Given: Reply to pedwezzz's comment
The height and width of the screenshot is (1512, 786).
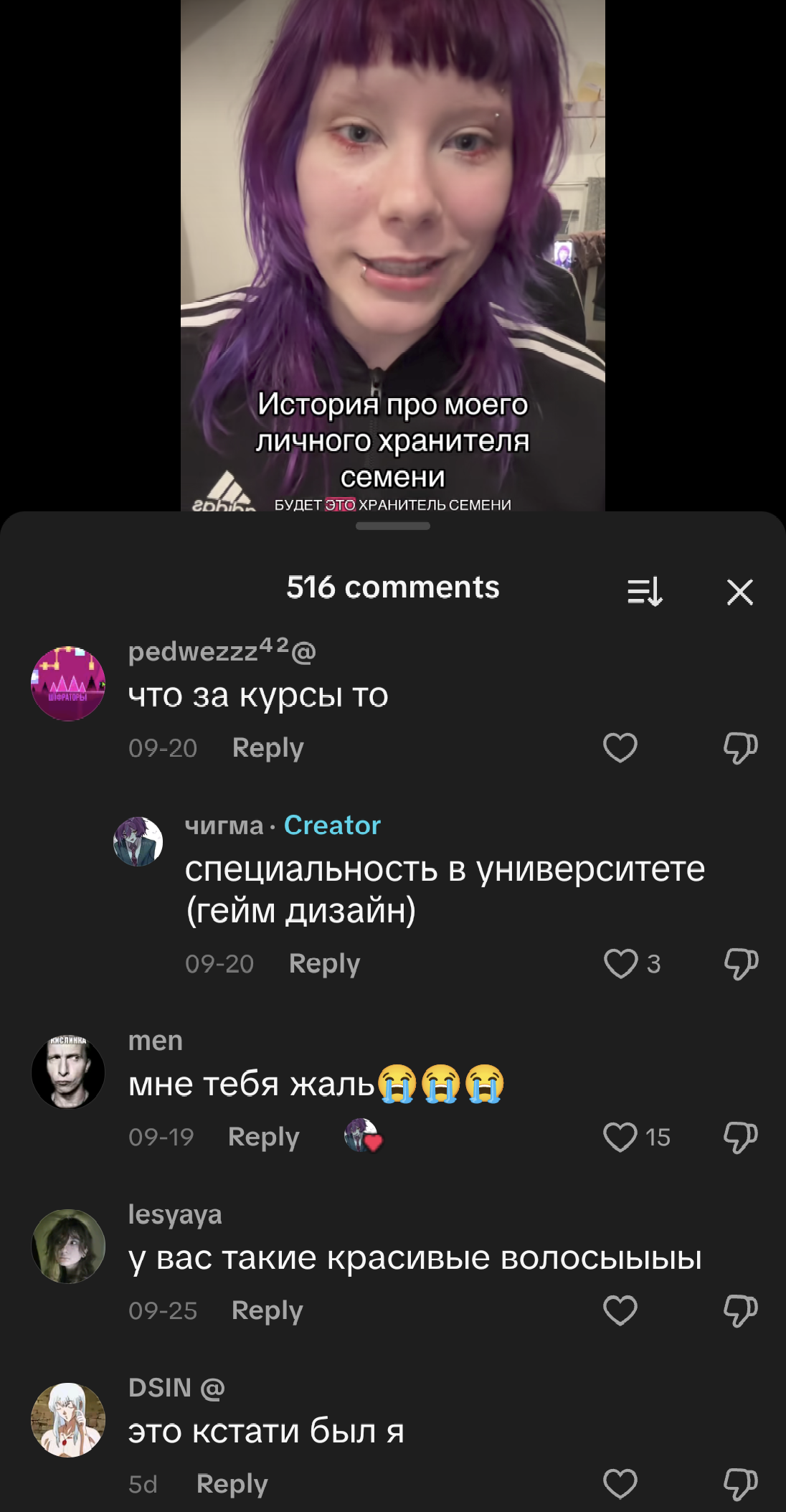Looking at the screenshot, I should (267, 748).
